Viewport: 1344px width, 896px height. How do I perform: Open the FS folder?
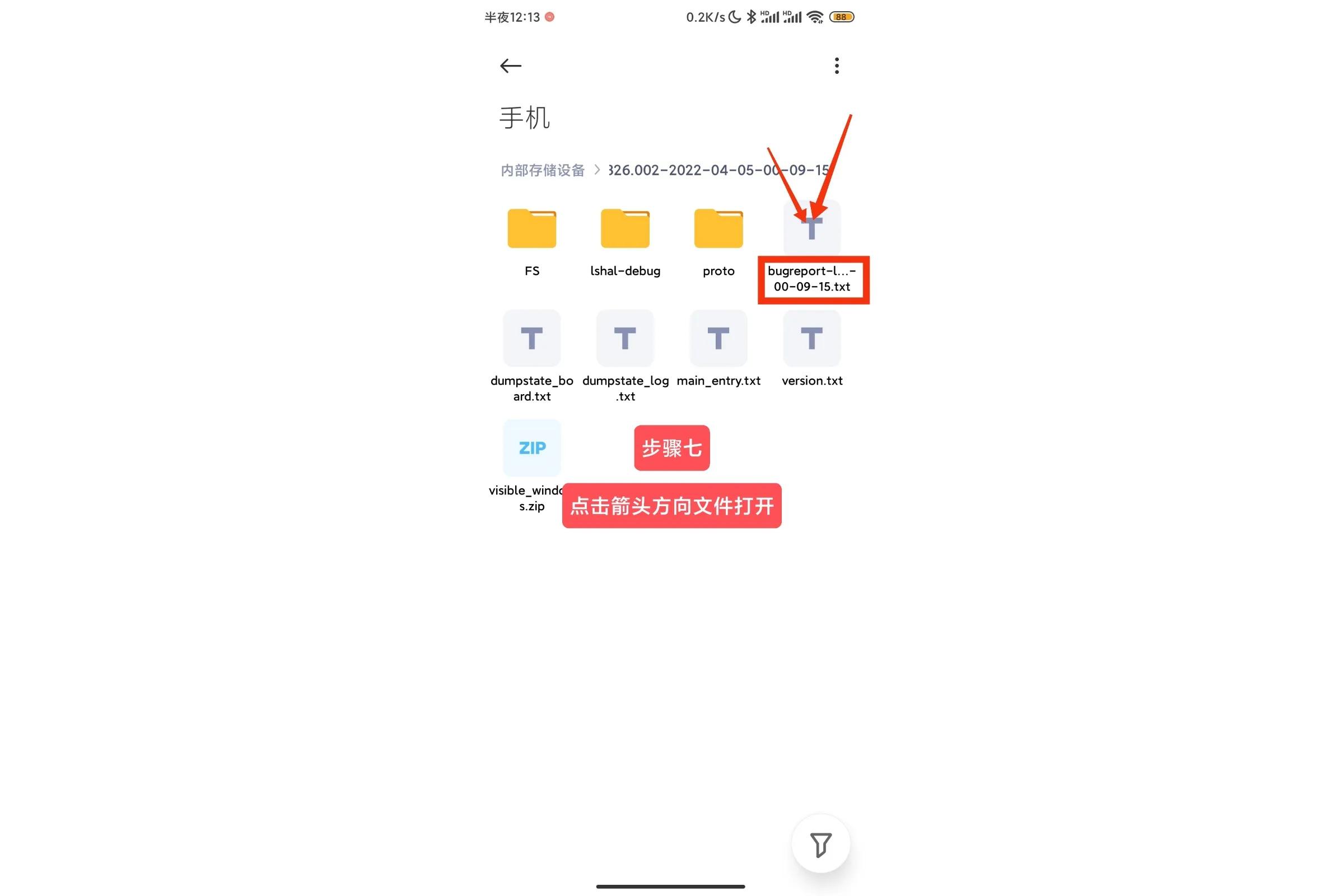531,229
